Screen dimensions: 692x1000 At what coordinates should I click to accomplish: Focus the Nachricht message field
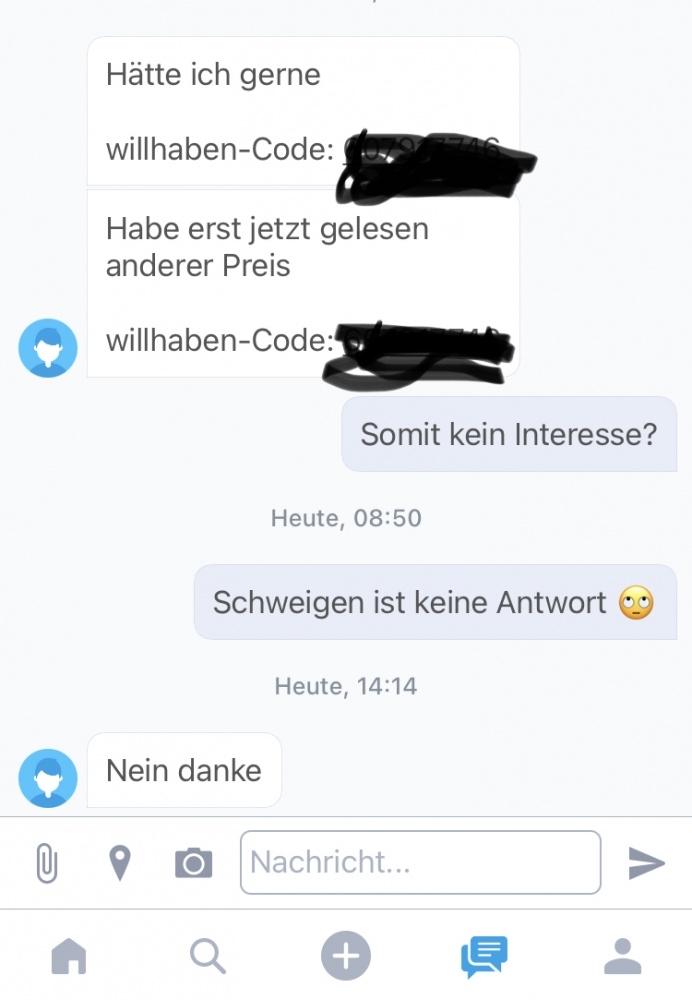pos(420,862)
